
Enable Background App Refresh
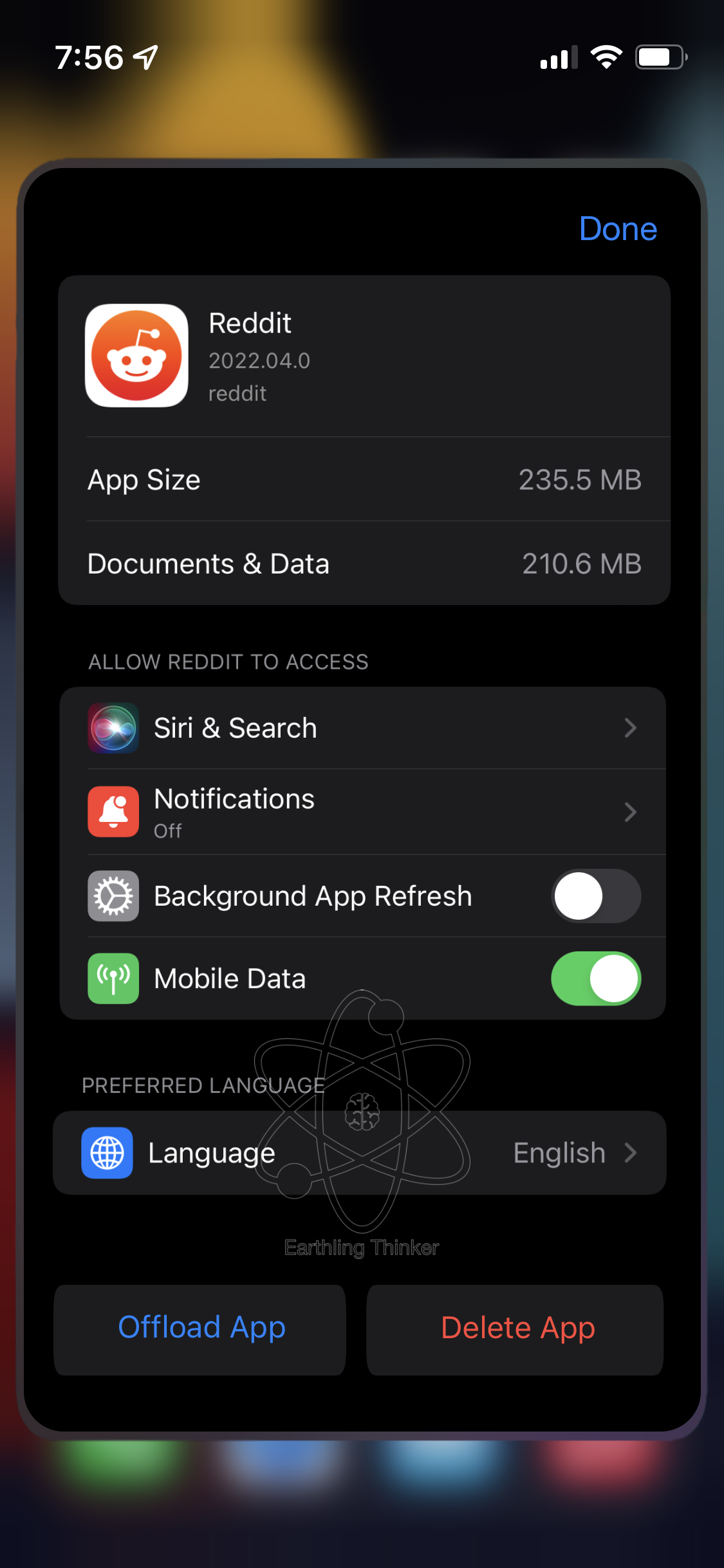pos(595,896)
